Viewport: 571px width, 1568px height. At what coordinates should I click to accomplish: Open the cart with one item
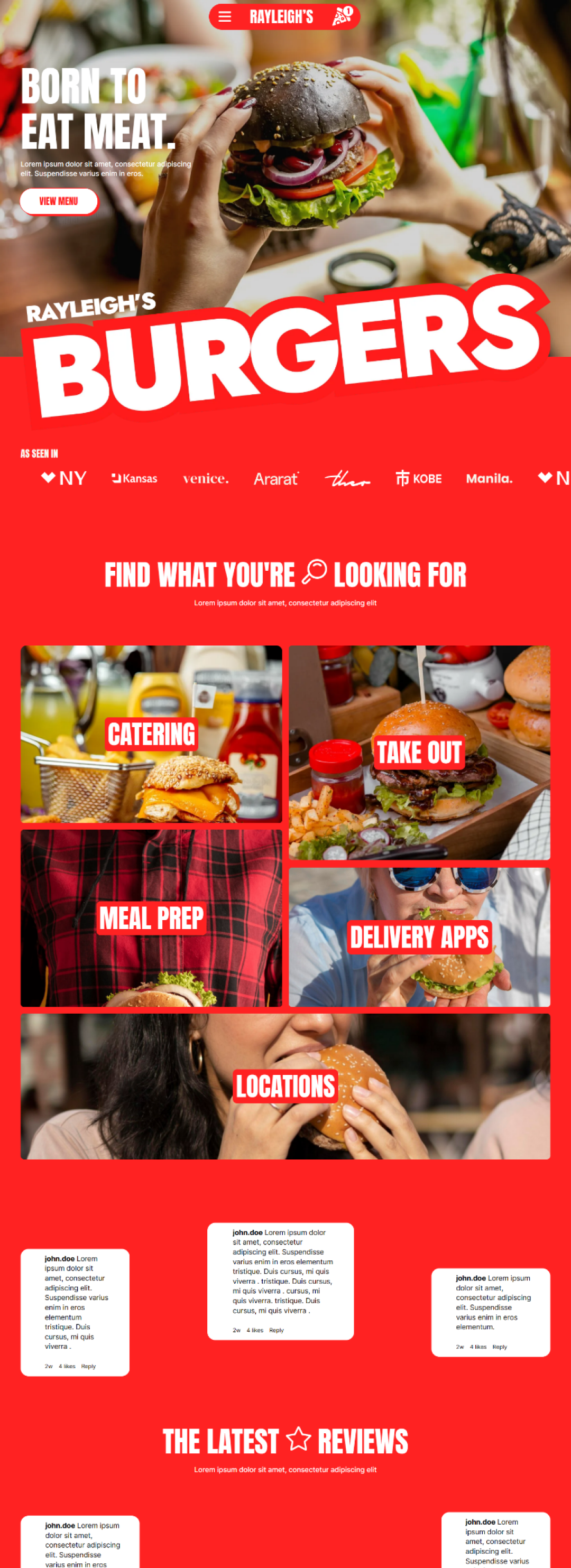click(342, 16)
